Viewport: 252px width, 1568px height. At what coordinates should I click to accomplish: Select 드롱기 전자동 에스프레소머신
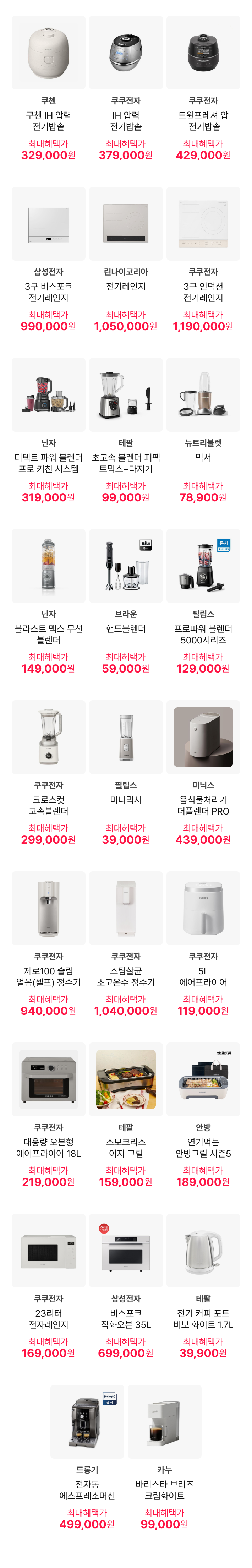(x=87, y=1421)
